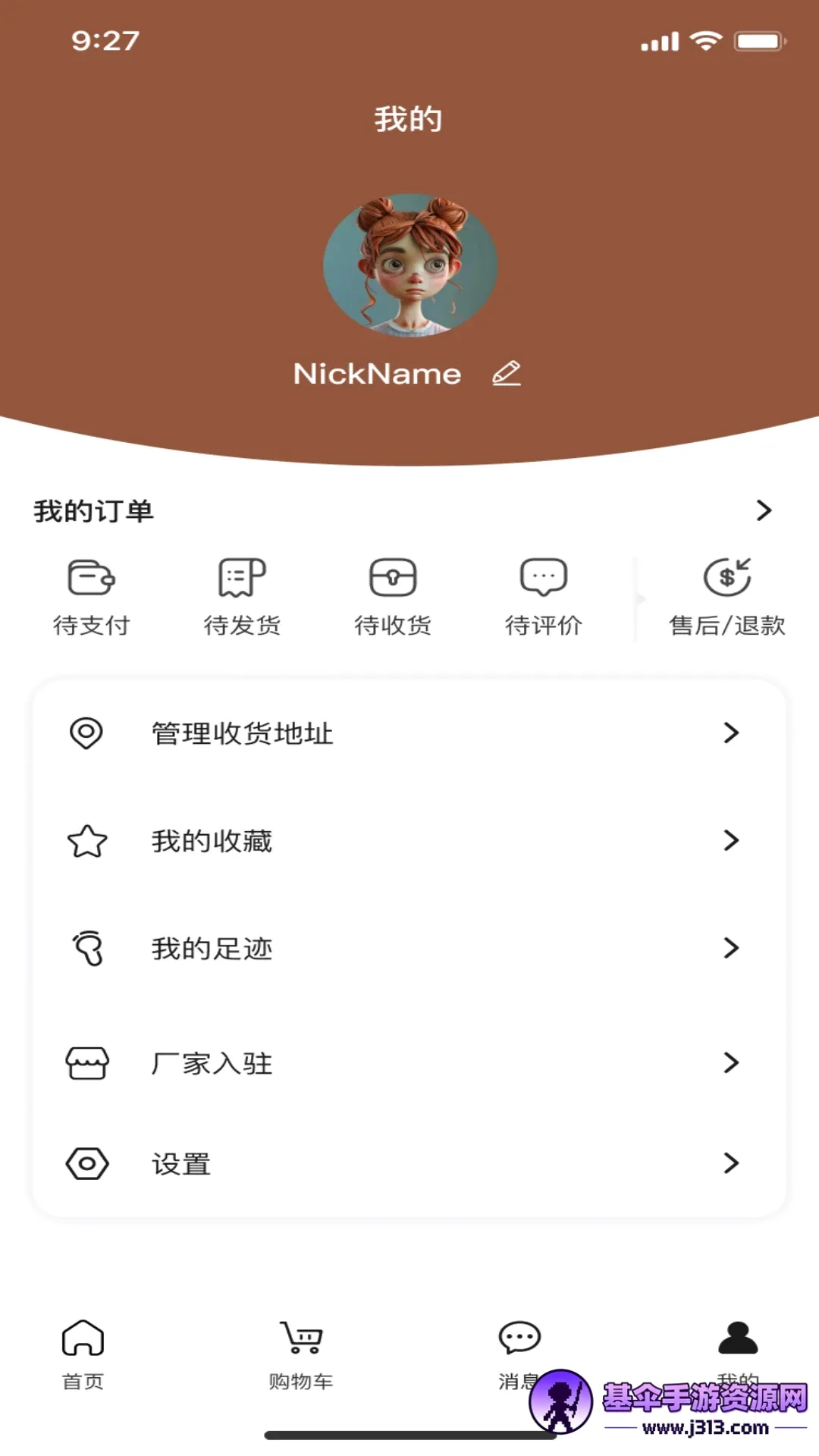Screen dimensions: 819x1456
Task: Open all orders via 我的订单 arrow
Action: click(x=764, y=510)
